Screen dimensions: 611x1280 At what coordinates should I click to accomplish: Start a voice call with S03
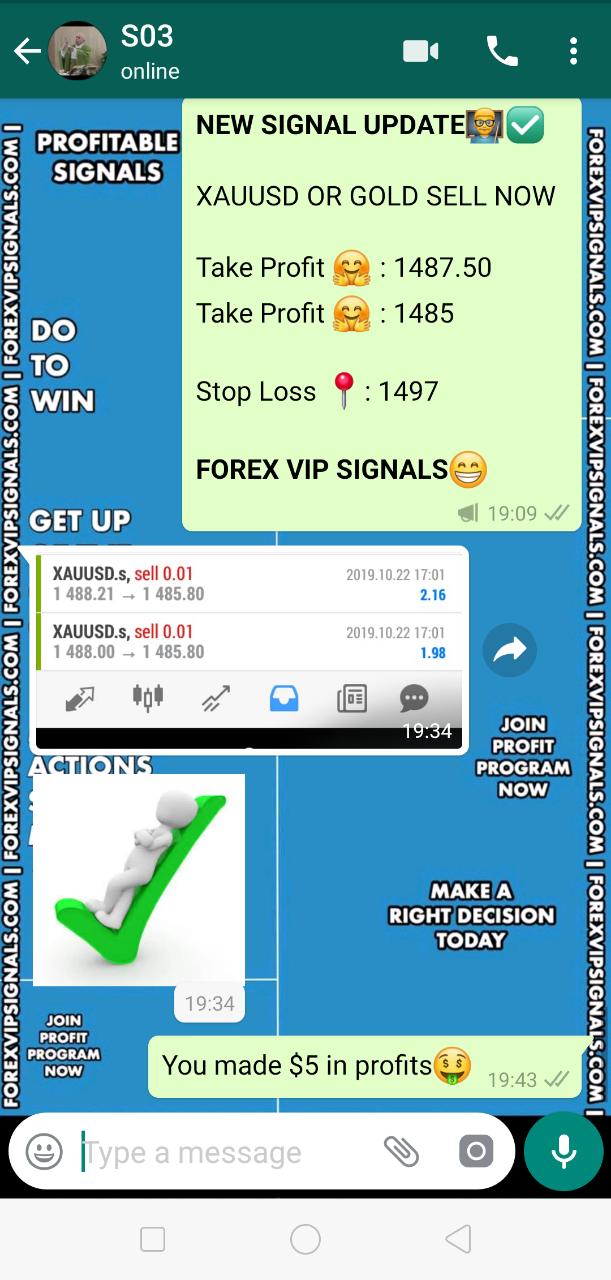point(501,51)
